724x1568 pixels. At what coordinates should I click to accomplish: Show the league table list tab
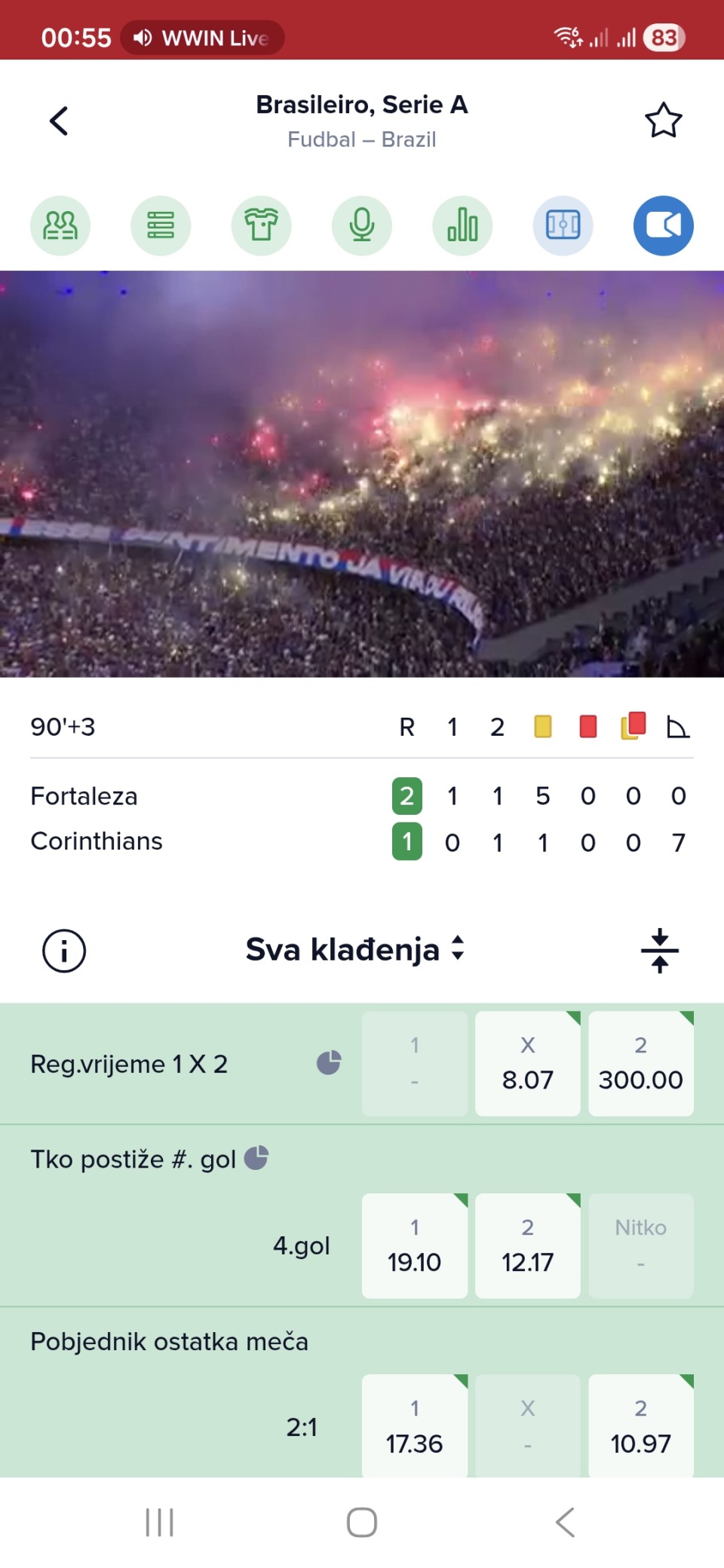pyautogui.click(x=161, y=225)
